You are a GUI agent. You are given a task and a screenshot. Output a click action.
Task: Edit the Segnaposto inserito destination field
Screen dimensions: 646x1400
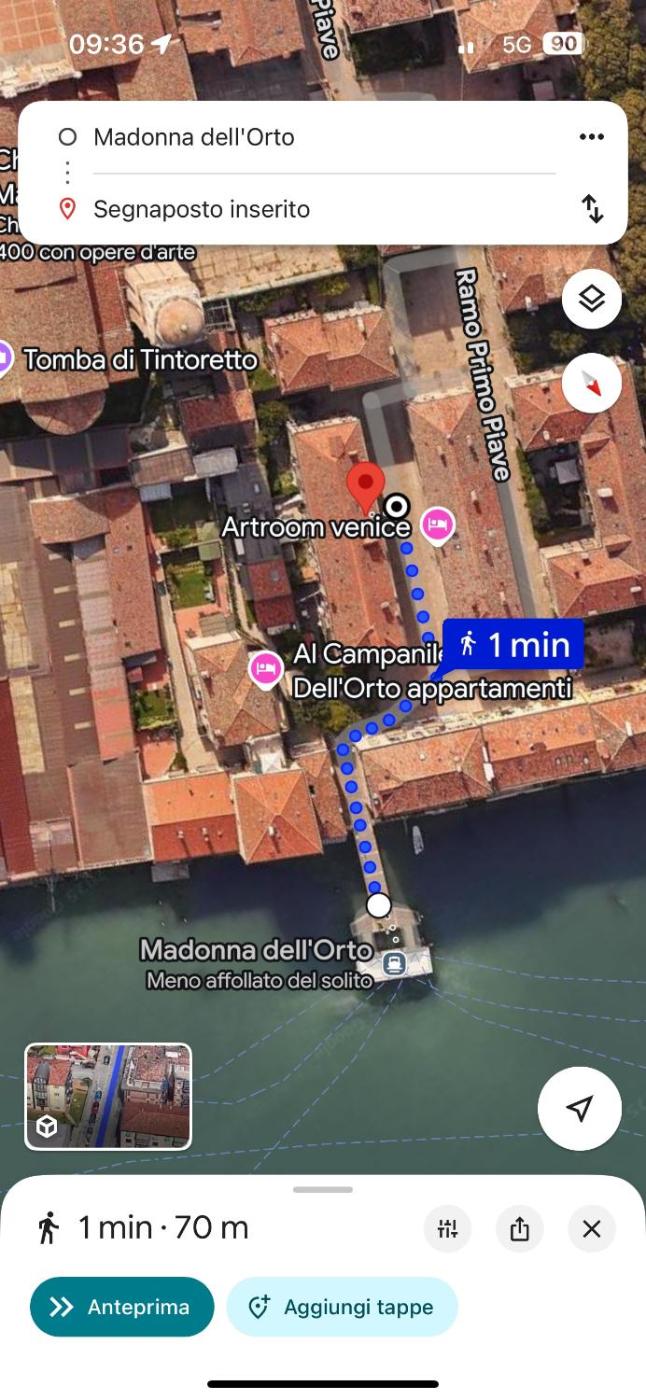201,209
